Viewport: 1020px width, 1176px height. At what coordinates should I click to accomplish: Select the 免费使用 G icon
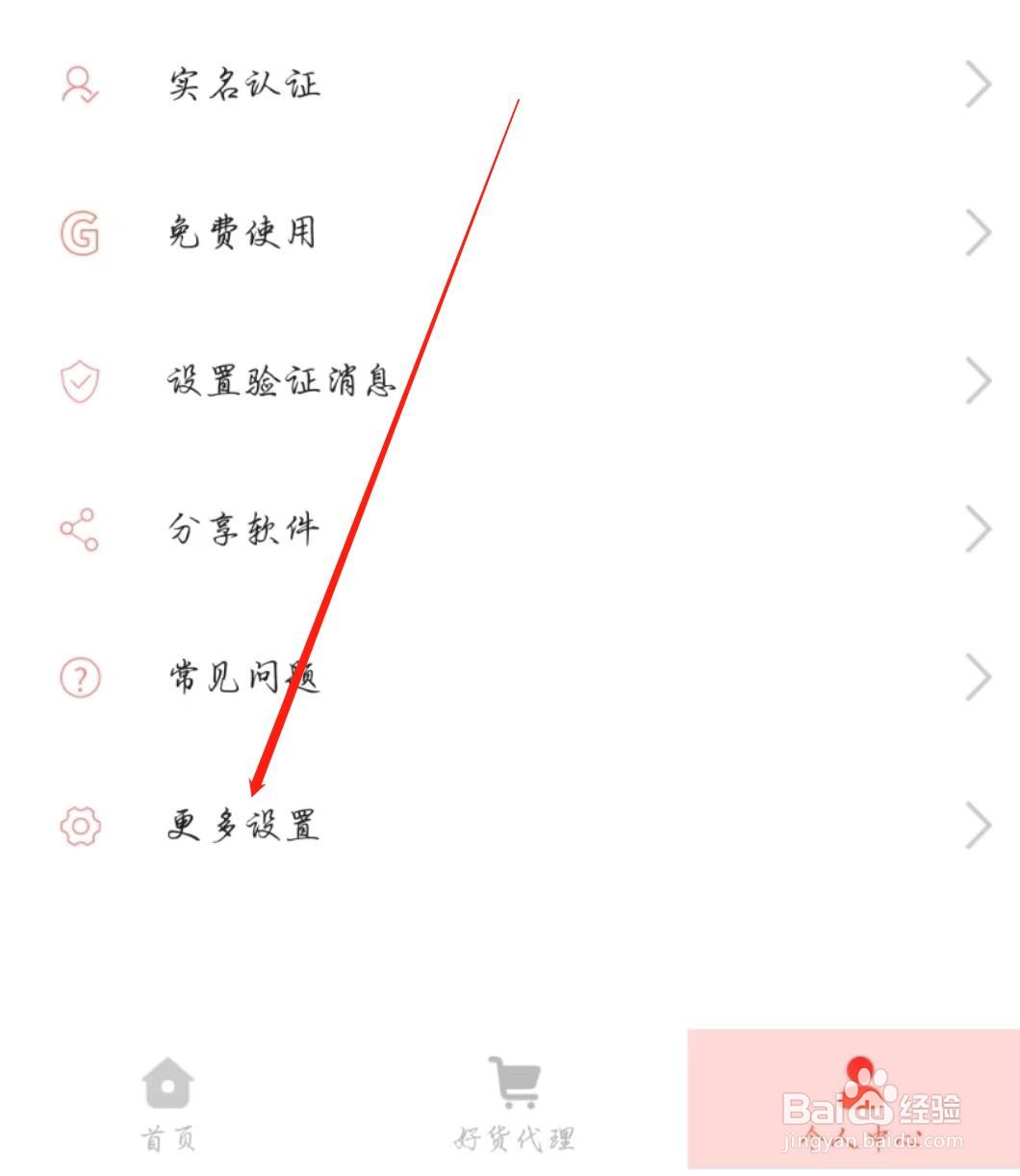pos(81,232)
